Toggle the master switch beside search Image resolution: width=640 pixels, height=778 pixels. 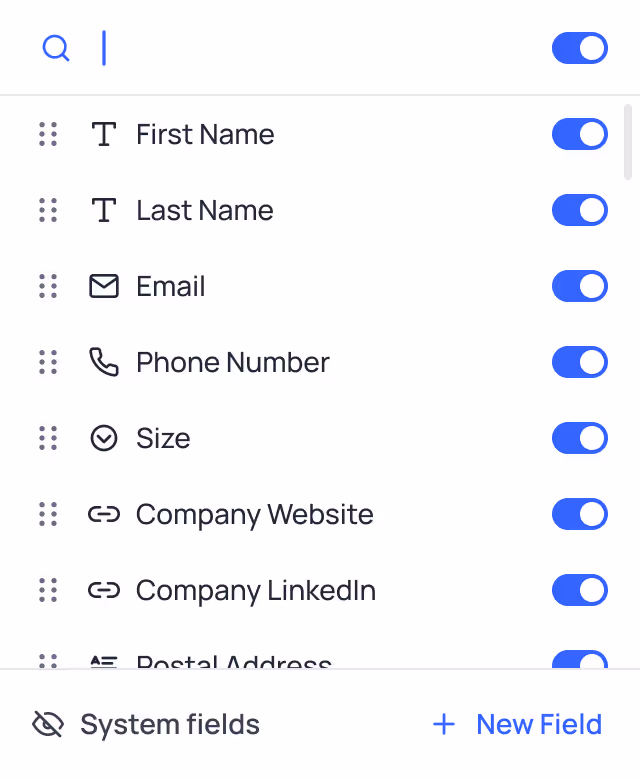(x=579, y=48)
